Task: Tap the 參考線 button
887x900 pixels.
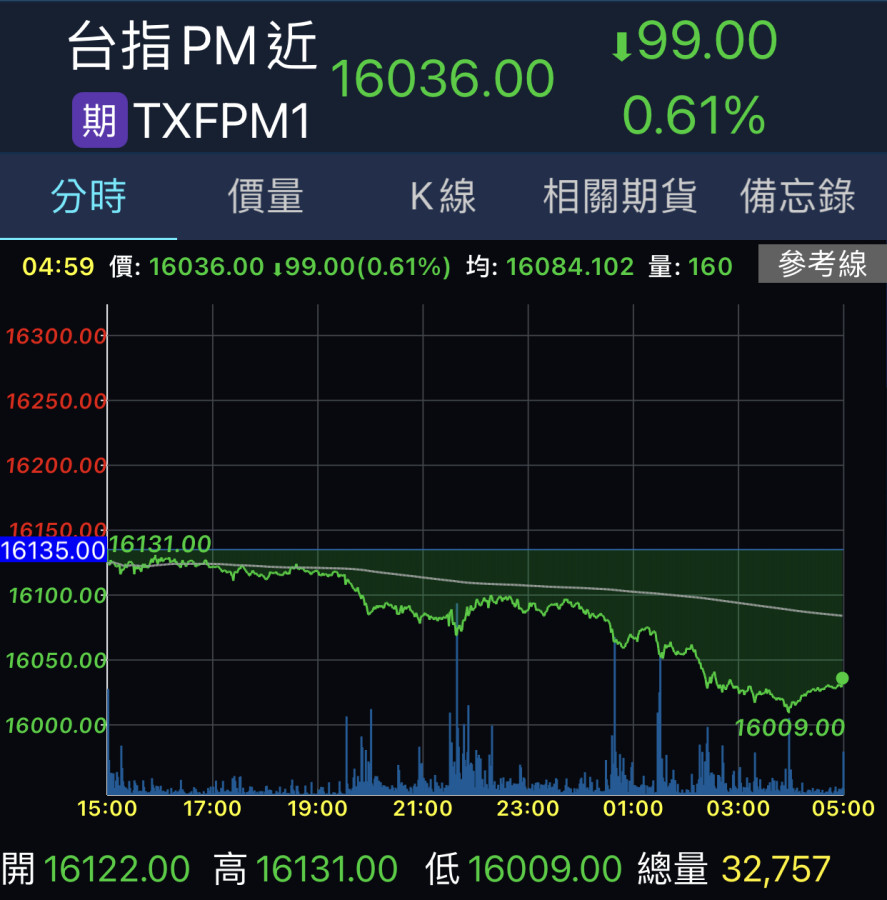Action: click(822, 265)
